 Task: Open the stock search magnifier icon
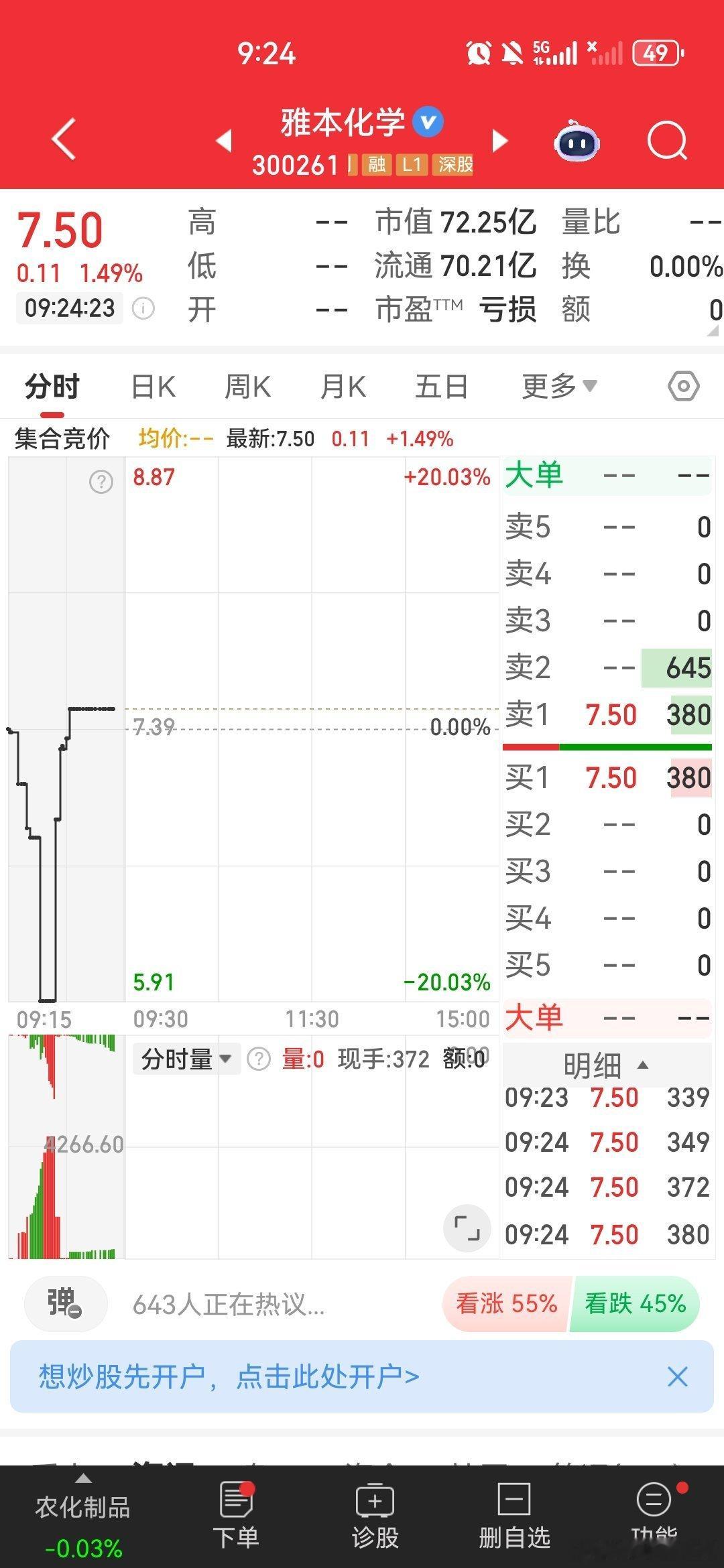(x=667, y=140)
